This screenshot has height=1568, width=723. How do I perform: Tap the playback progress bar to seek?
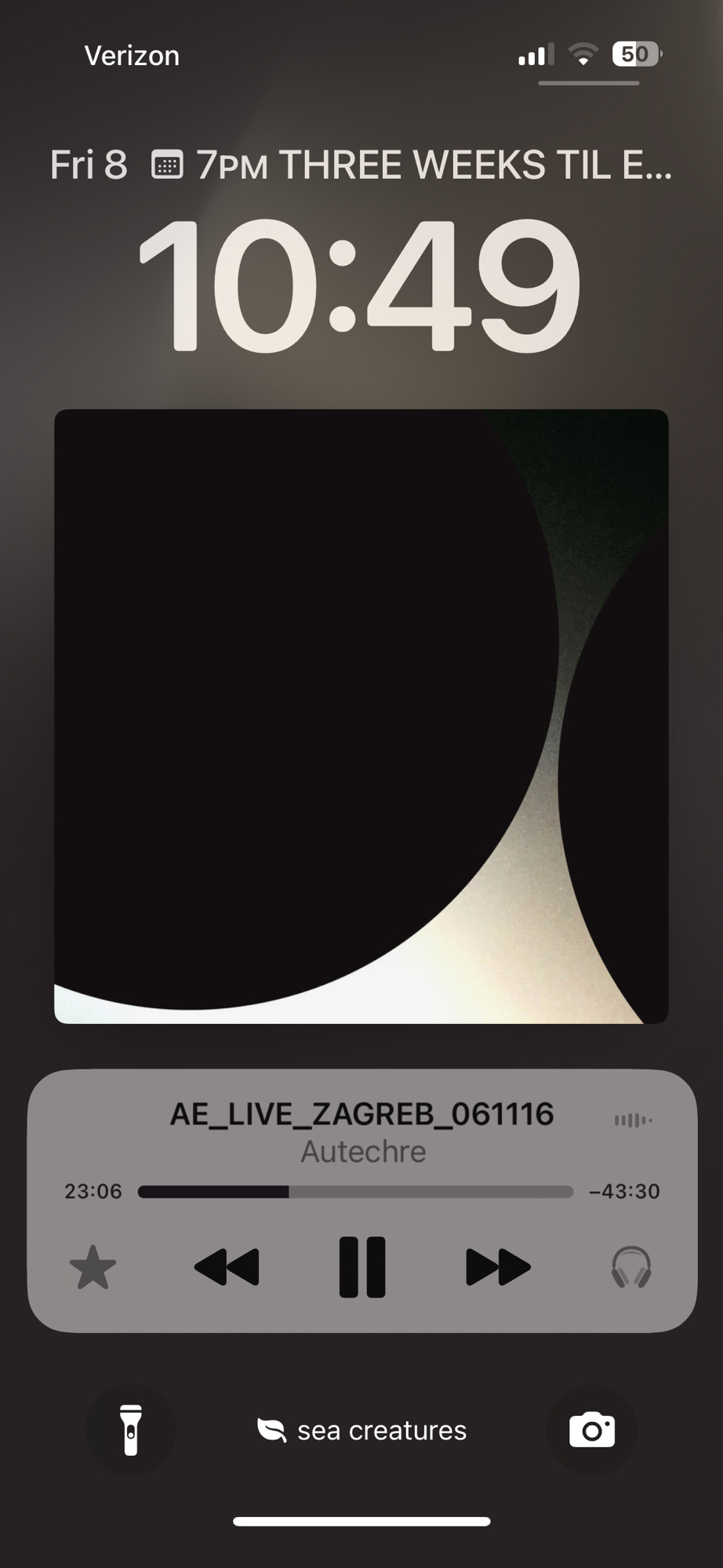pos(355,1192)
